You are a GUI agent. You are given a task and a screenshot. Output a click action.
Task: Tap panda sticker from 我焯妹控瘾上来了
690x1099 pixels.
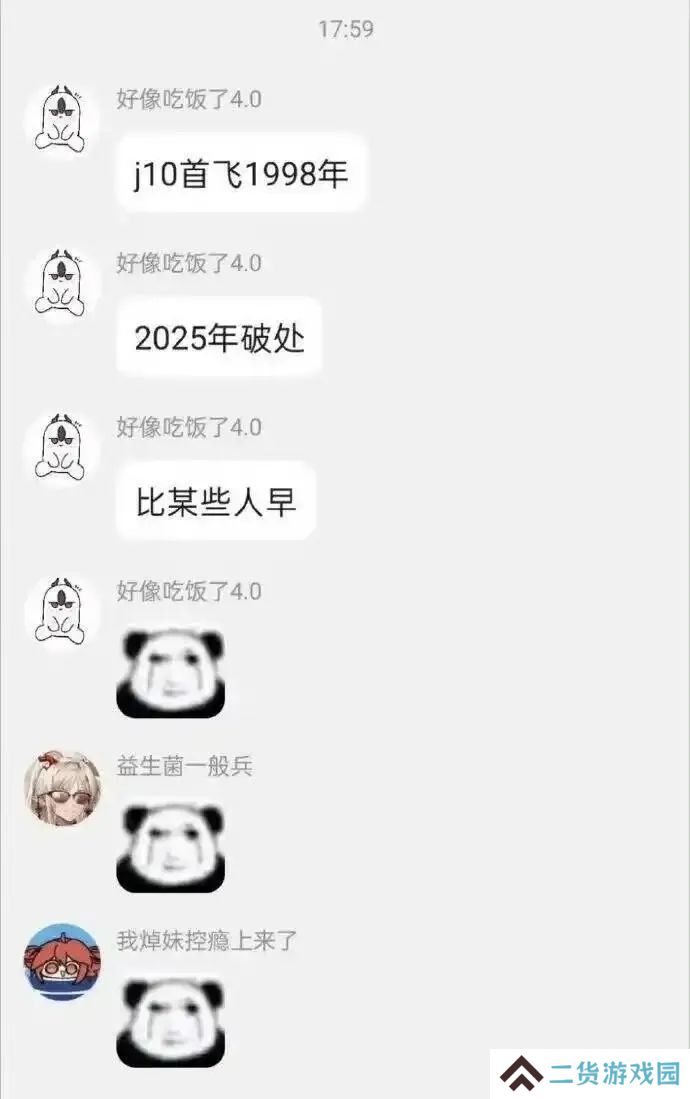pyautogui.click(x=170, y=1020)
